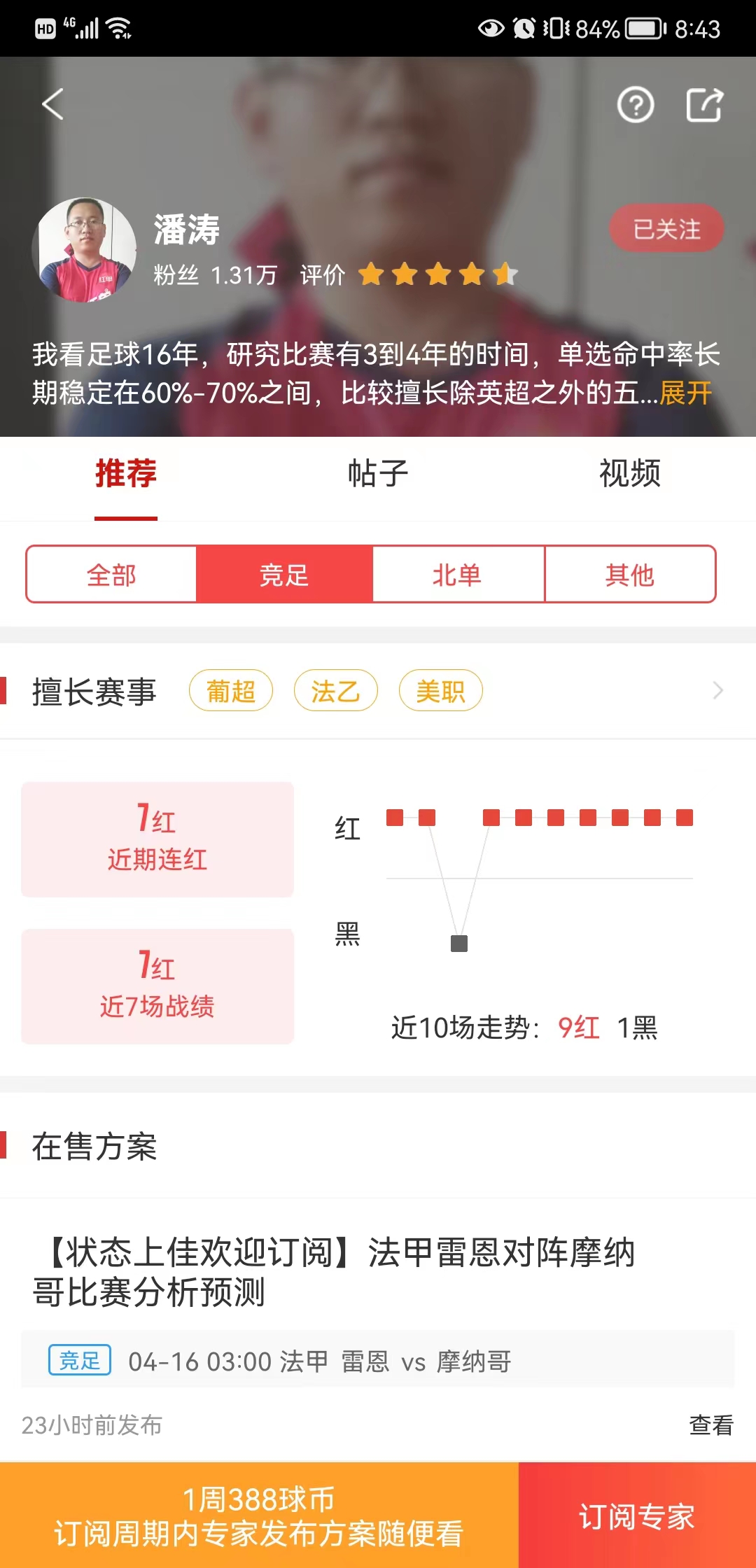Choose the 其他 filter

tap(629, 575)
